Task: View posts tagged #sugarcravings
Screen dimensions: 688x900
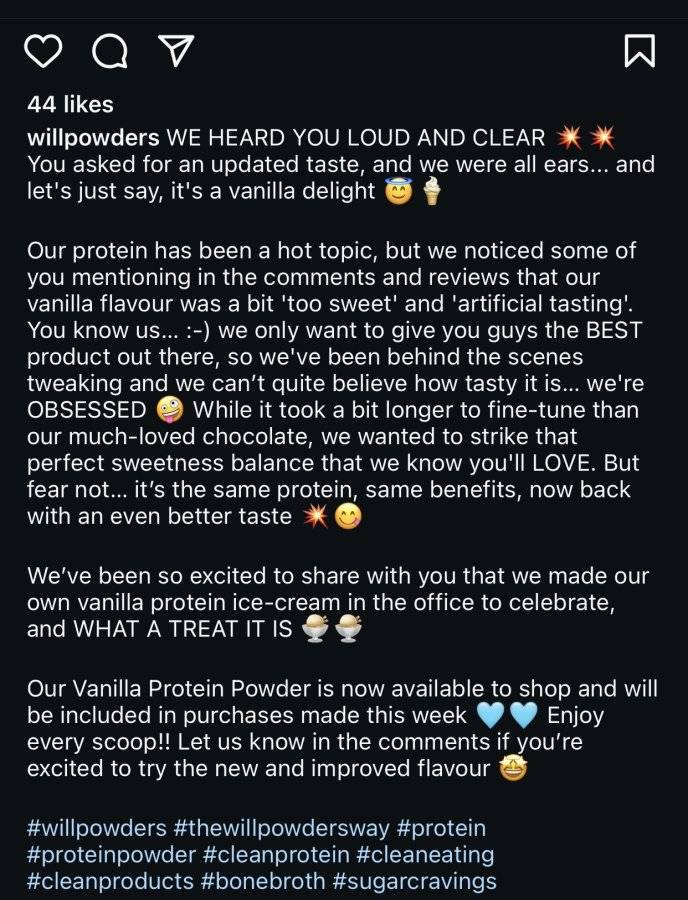Action: [x=414, y=881]
